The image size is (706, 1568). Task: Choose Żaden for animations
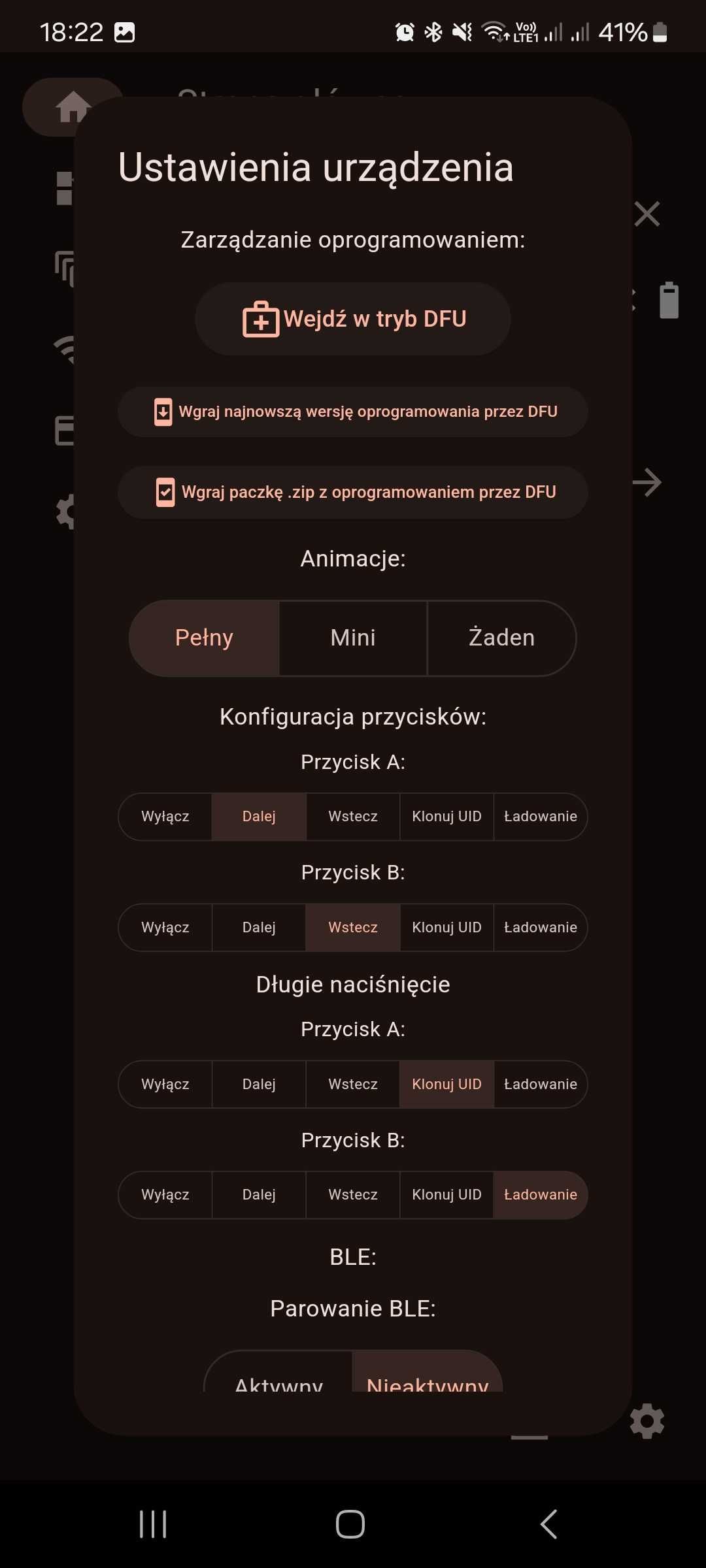(501, 638)
